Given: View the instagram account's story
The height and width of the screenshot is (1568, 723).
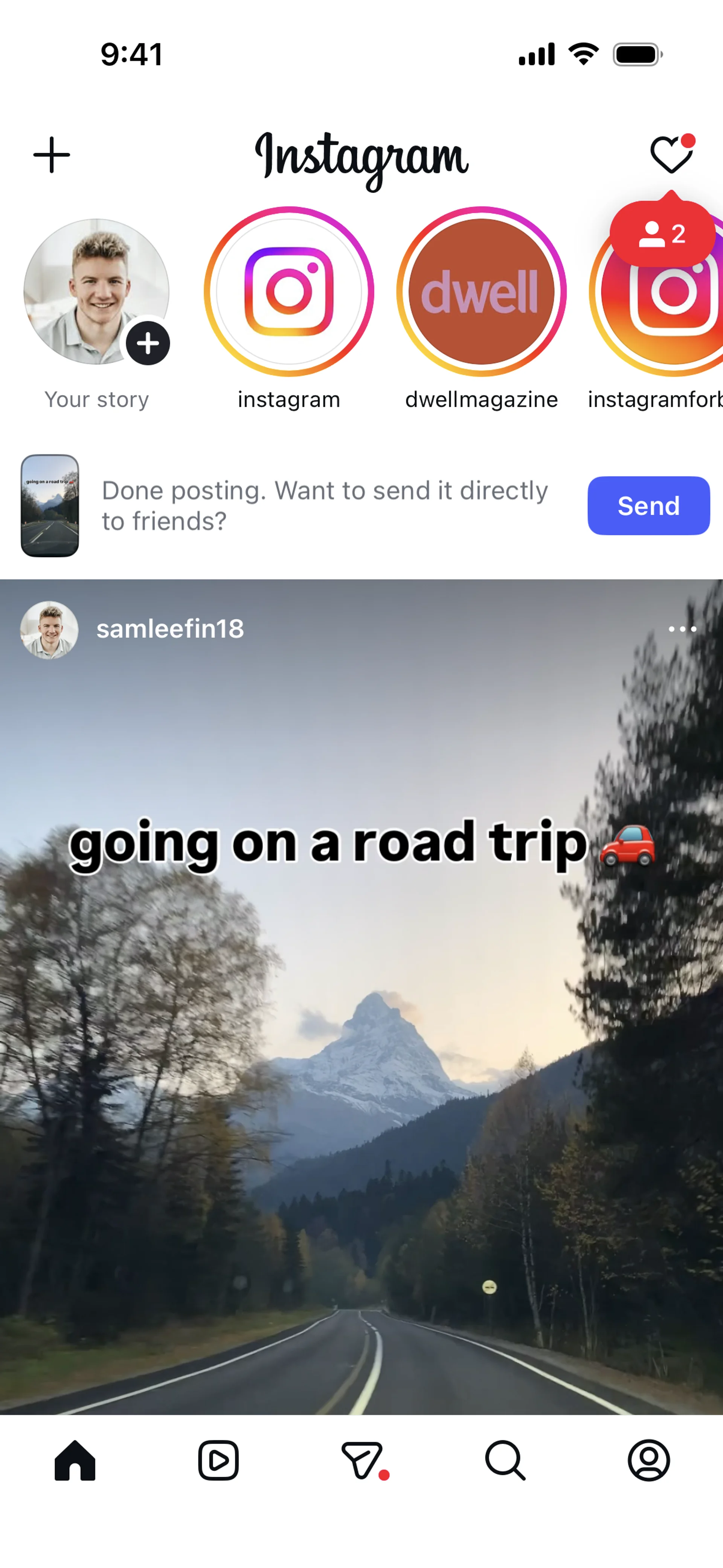Looking at the screenshot, I should tap(289, 292).
